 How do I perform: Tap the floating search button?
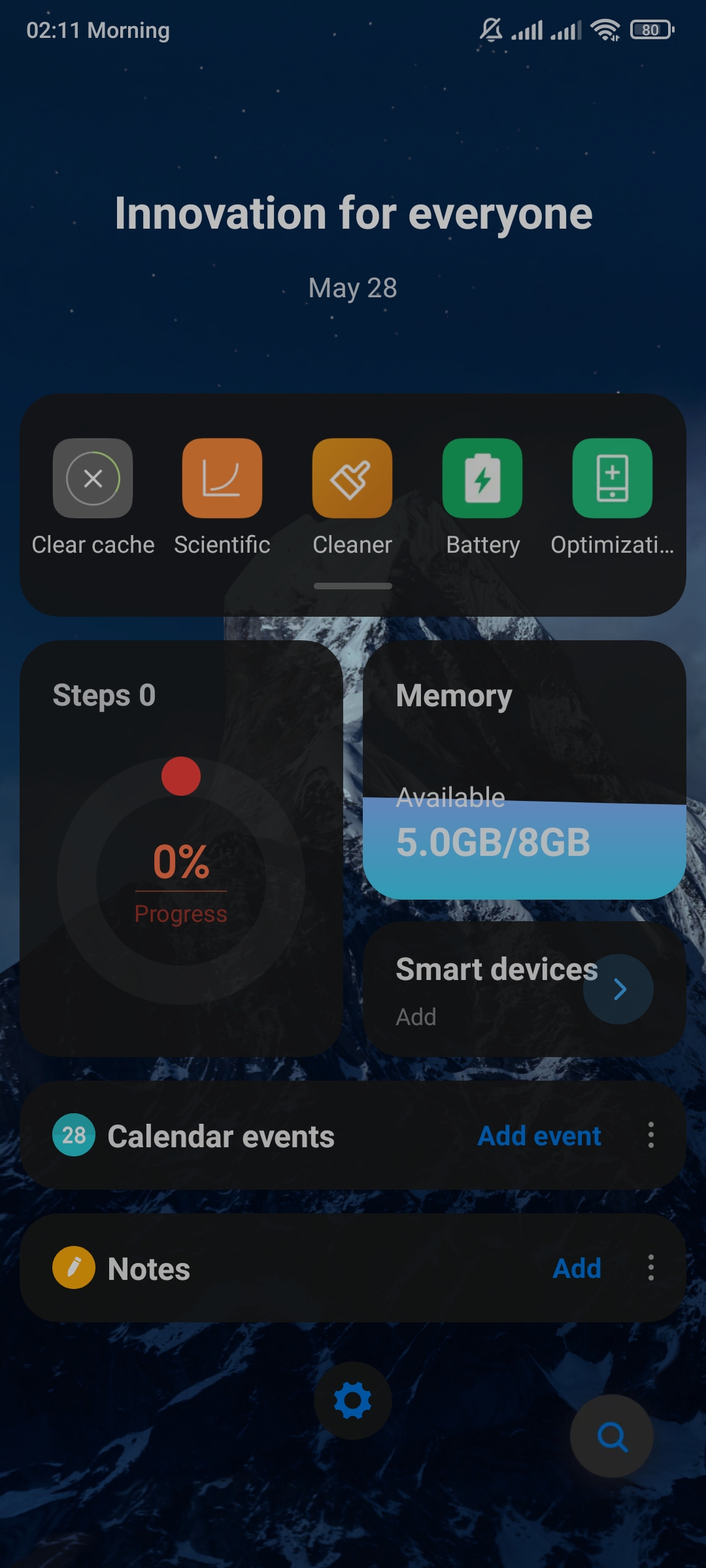[x=612, y=1436]
